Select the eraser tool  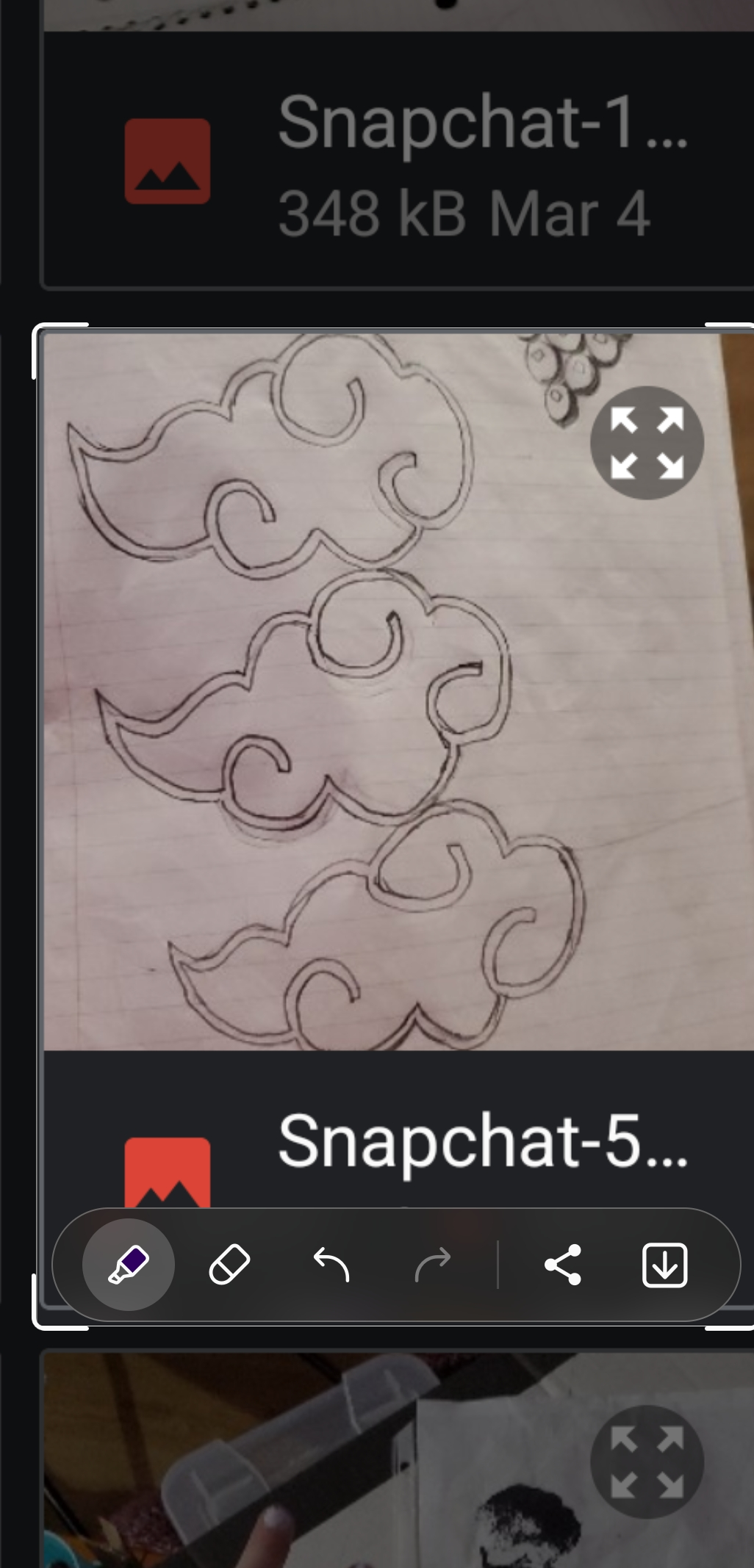pyautogui.click(x=230, y=1264)
